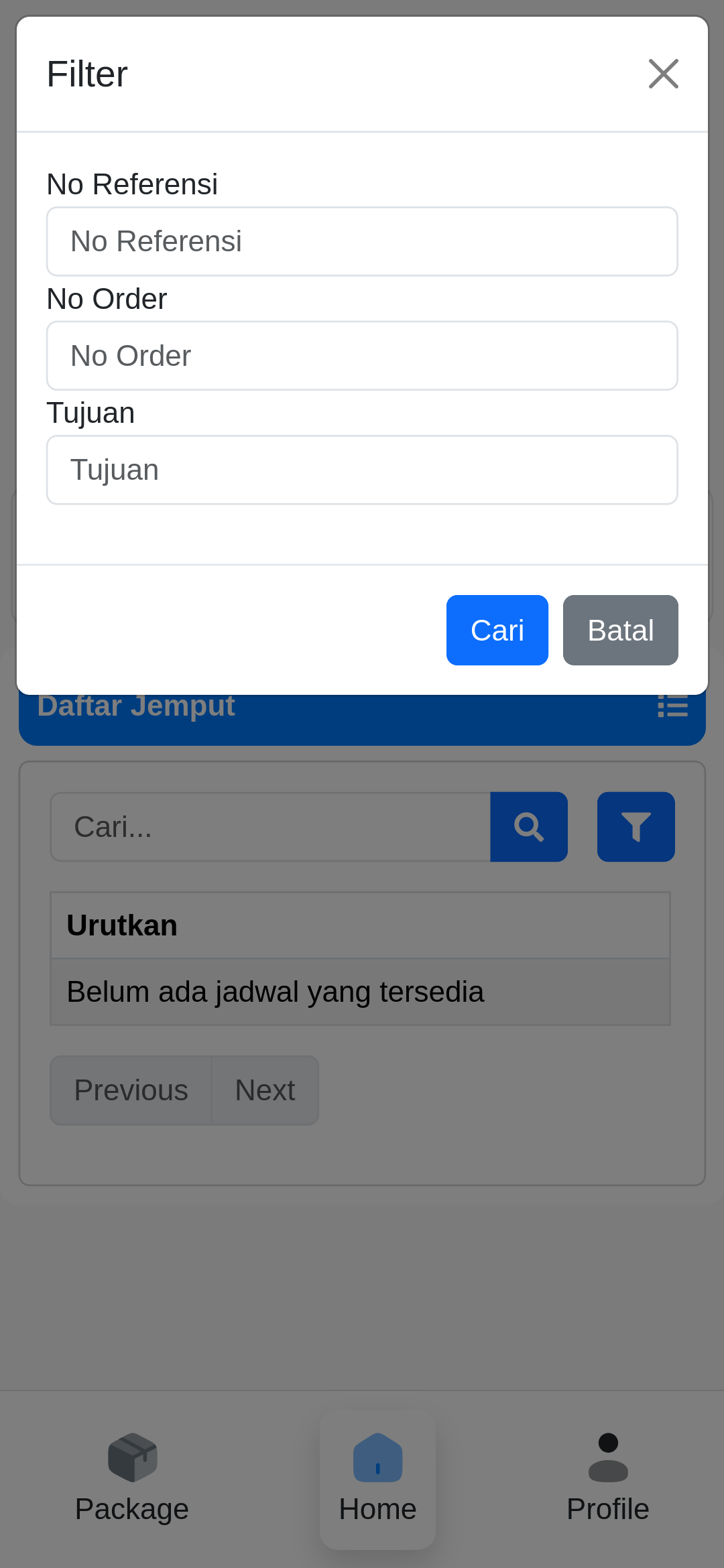
Task: Tap the blue Cari button
Action: pyautogui.click(x=497, y=630)
